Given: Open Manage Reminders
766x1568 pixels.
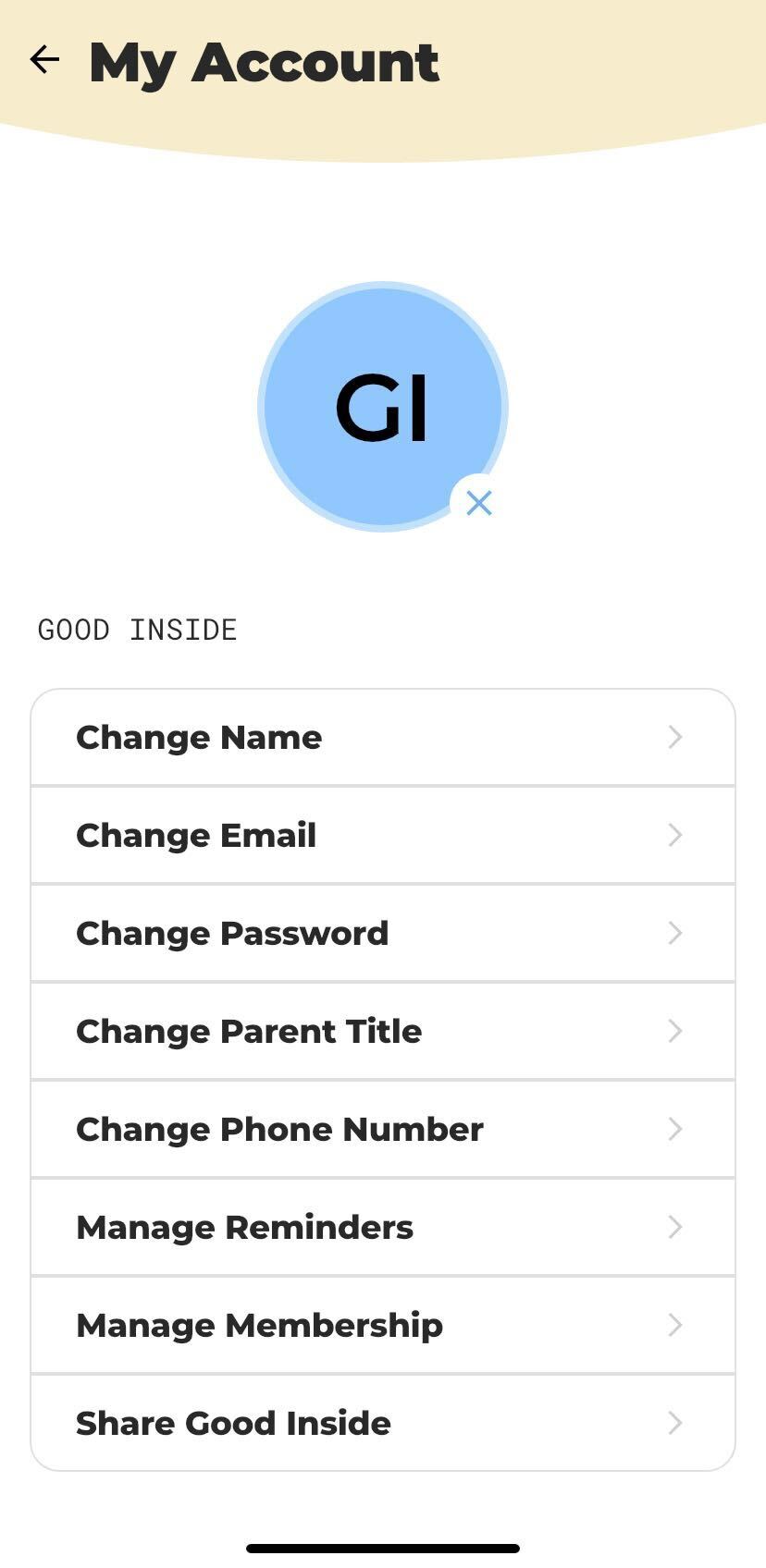Looking at the screenshot, I should [383, 1227].
